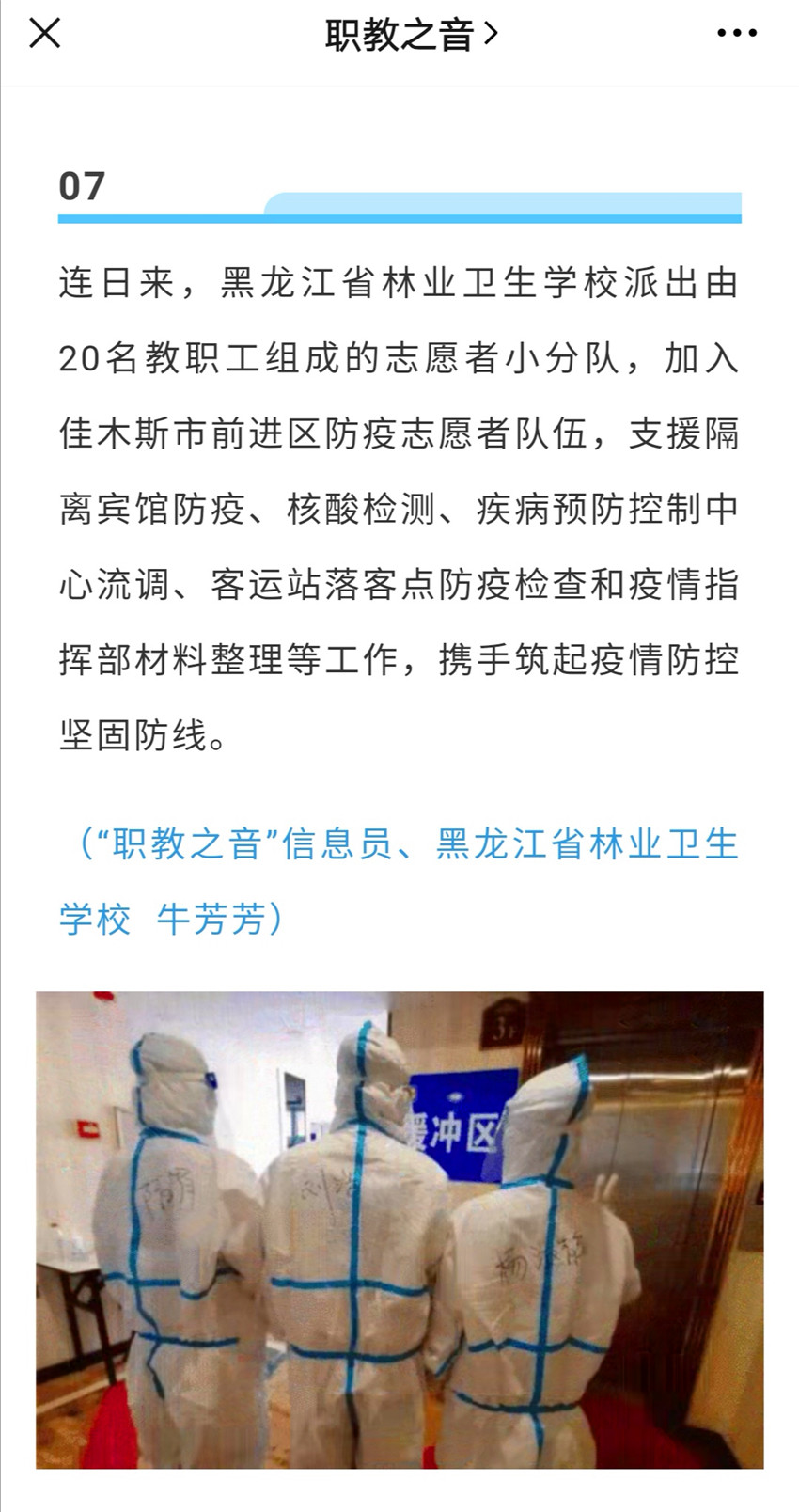View the protective suit photo
Screen dimensions: 799x1512
pos(399,1229)
